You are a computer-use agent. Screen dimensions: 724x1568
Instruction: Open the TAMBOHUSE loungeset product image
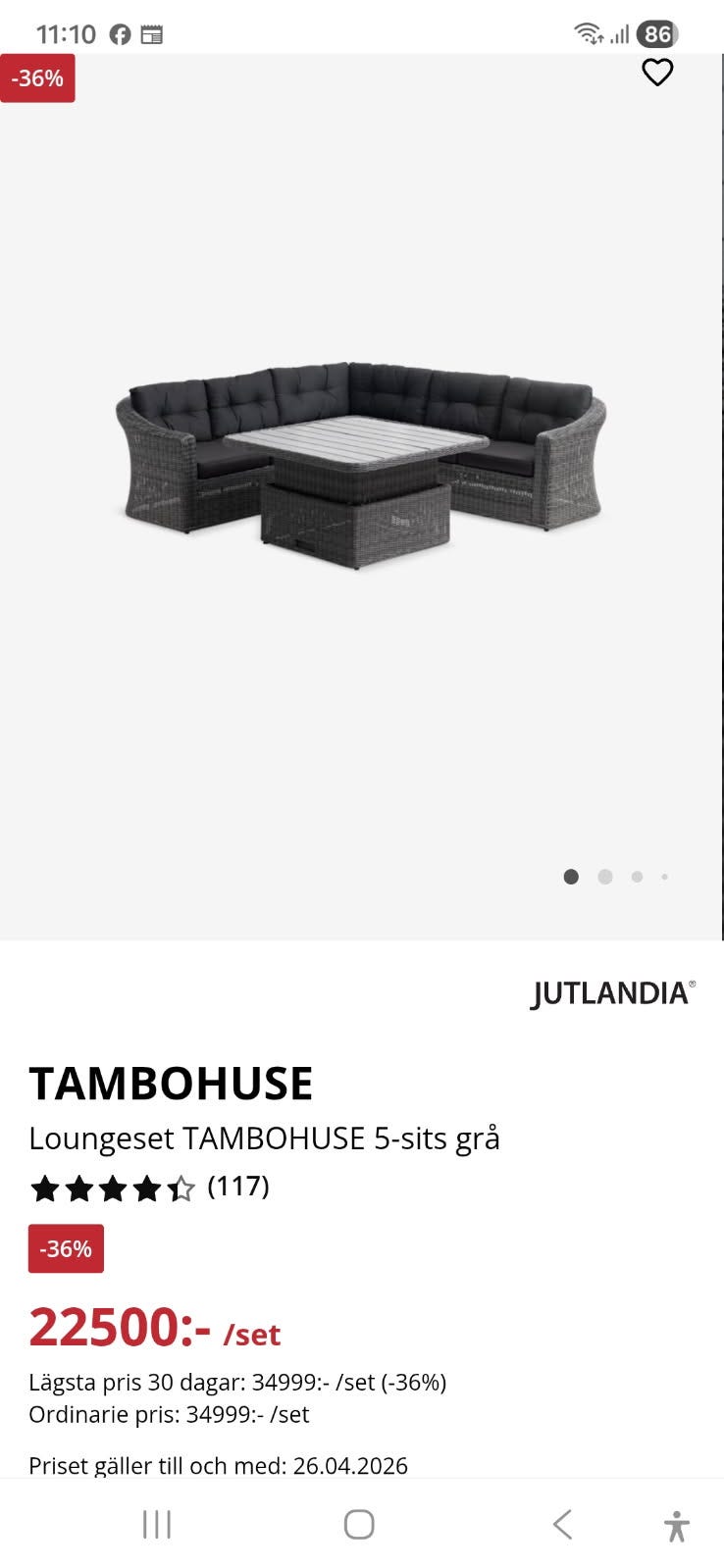click(x=361, y=466)
